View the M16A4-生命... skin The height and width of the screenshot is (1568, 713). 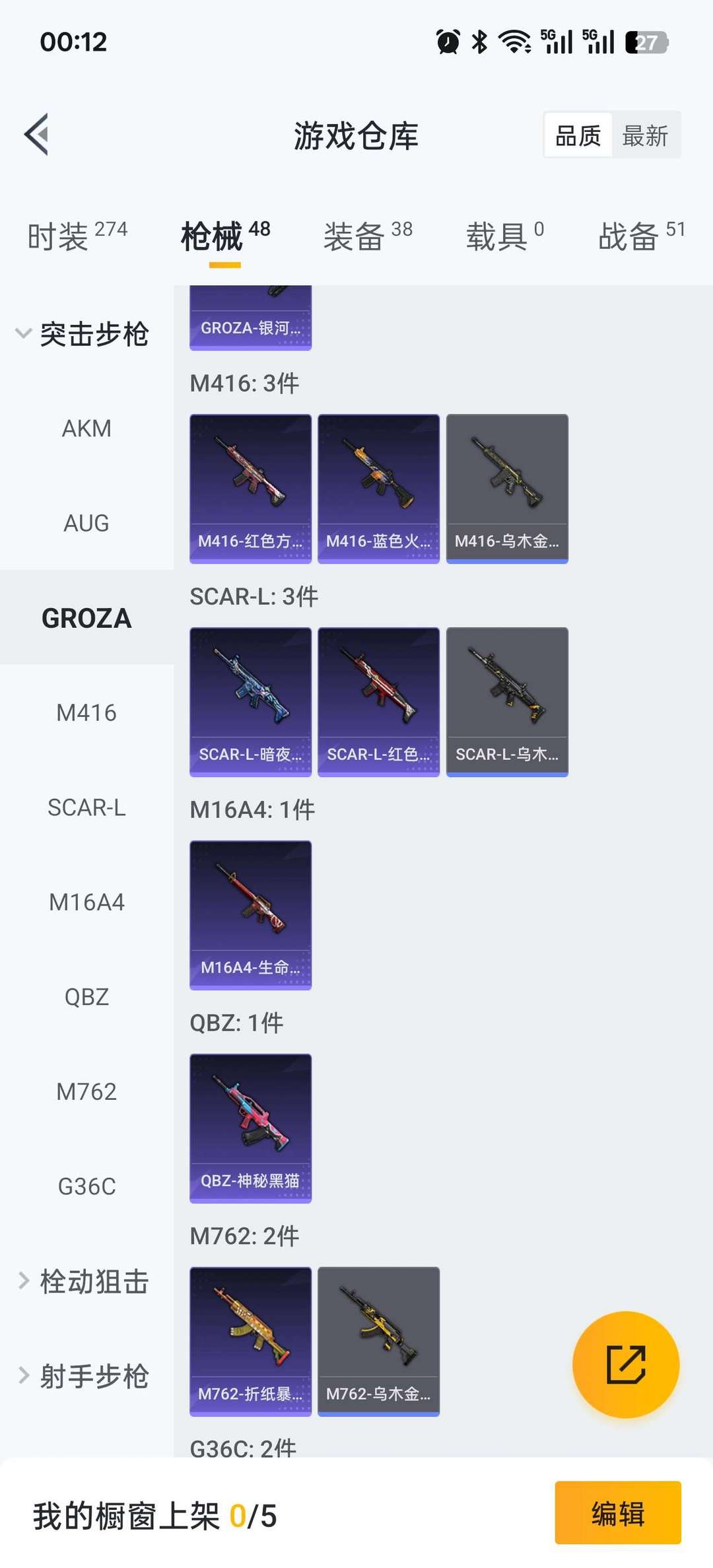click(250, 914)
